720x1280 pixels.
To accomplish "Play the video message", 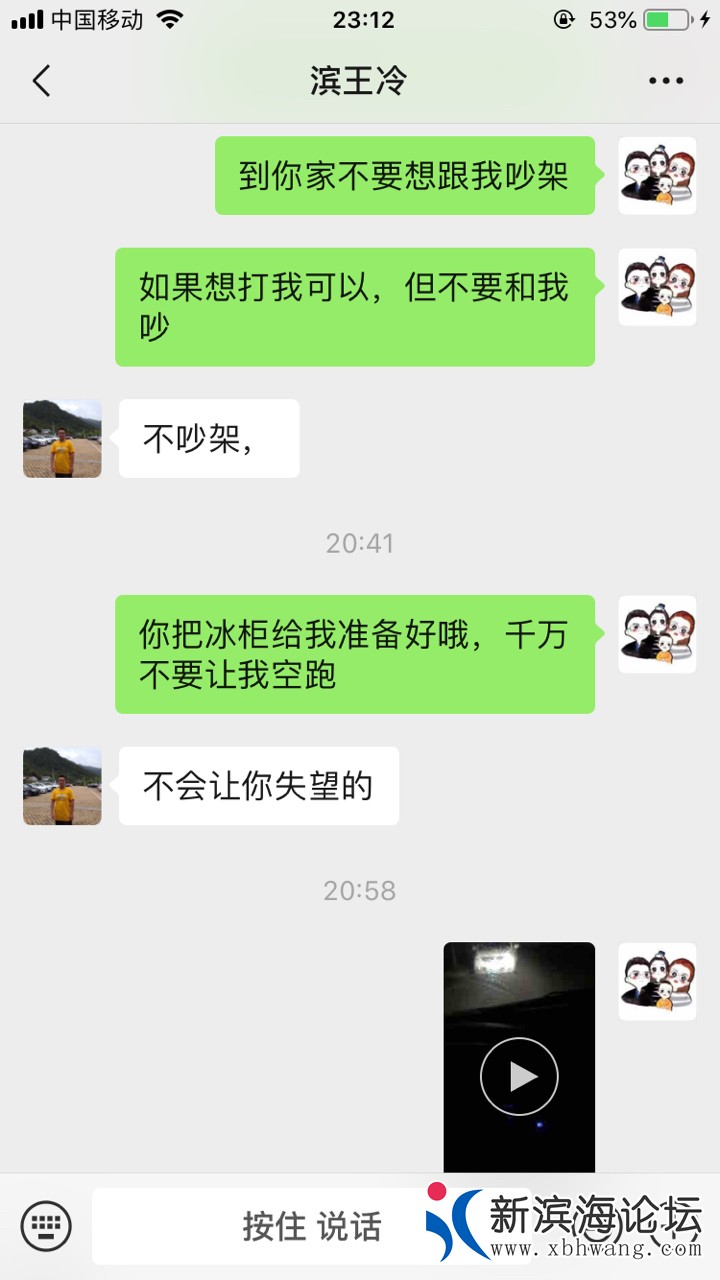I will pos(519,1075).
